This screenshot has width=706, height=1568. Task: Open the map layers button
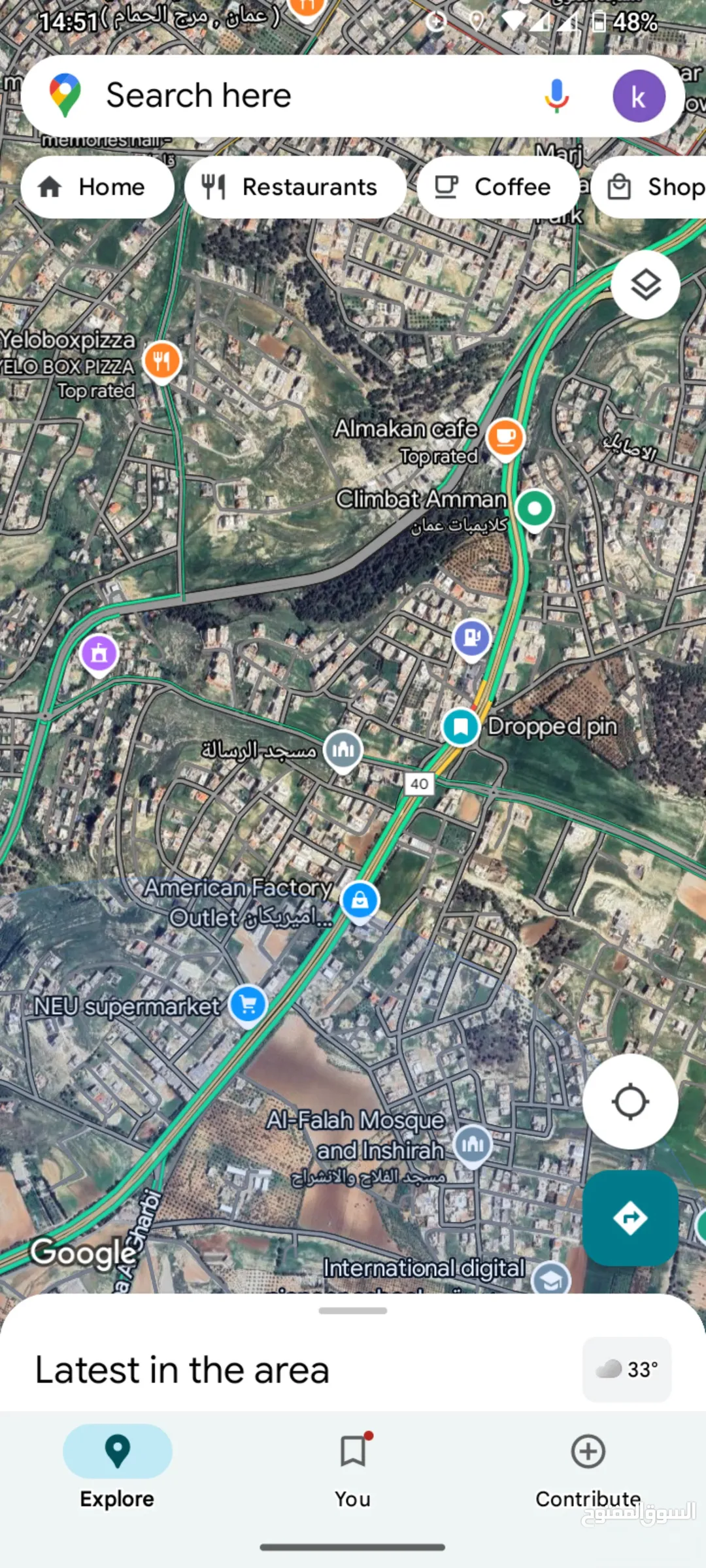pyautogui.click(x=645, y=284)
